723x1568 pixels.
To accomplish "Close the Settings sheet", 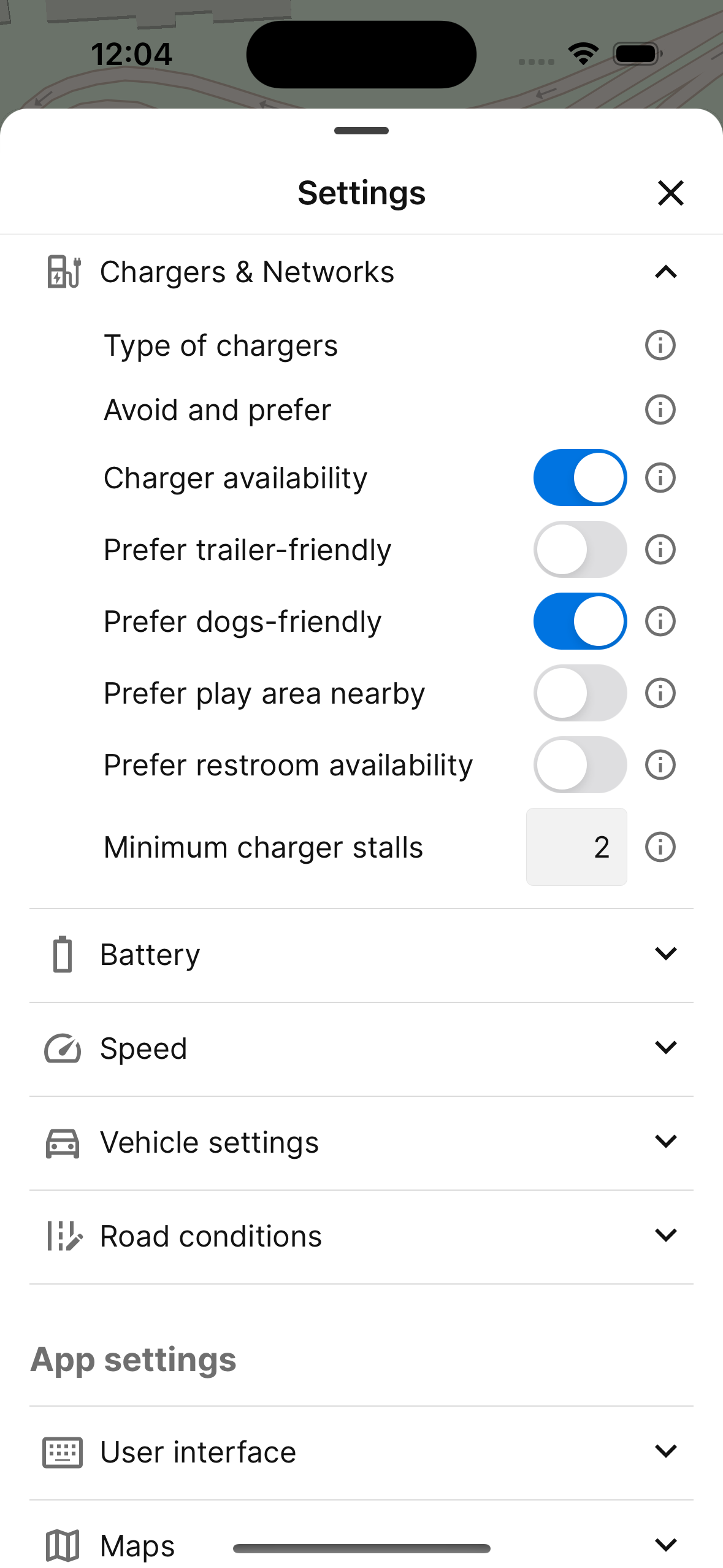I will point(670,193).
